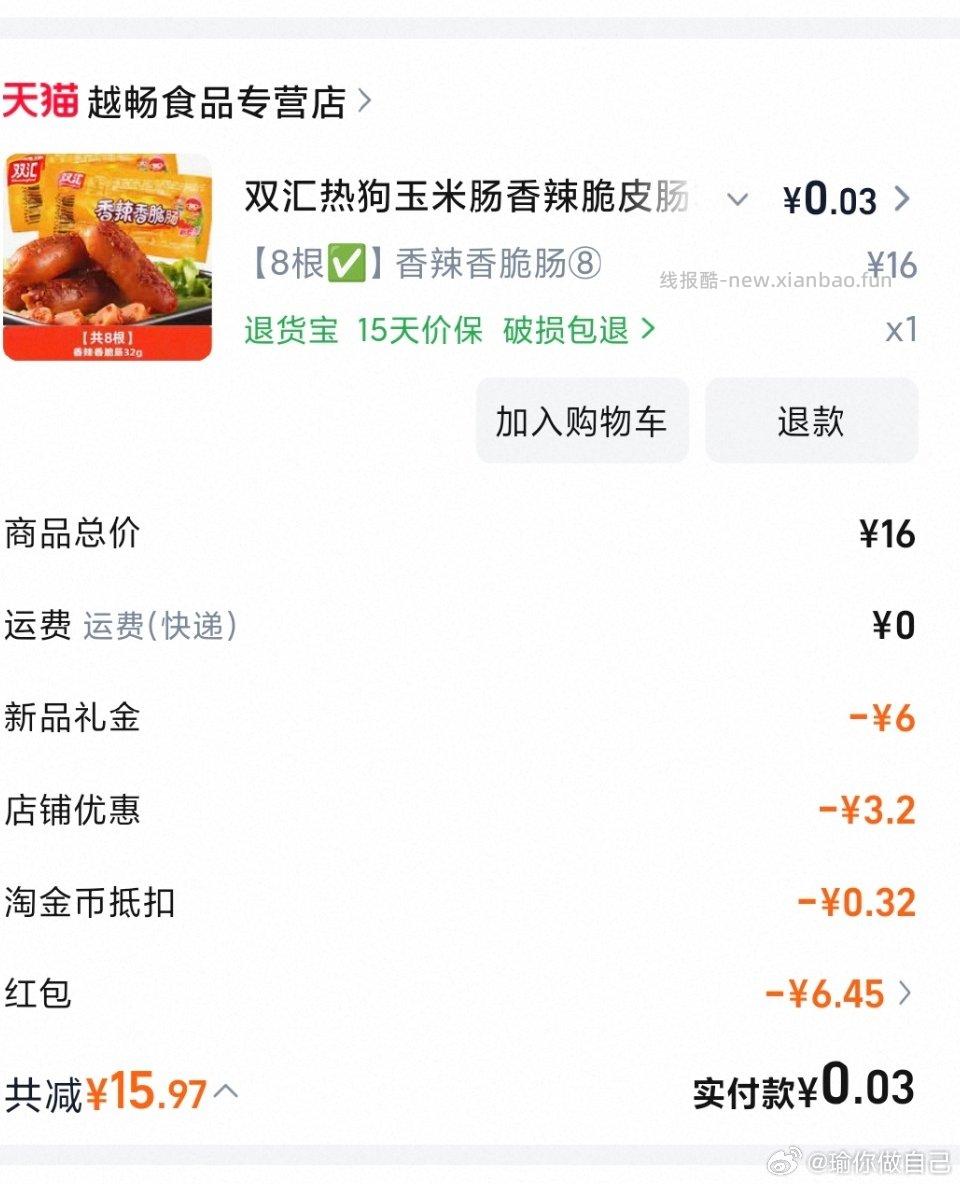Click the arrow after store name 越畅食品专营店

[x=365, y=100]
